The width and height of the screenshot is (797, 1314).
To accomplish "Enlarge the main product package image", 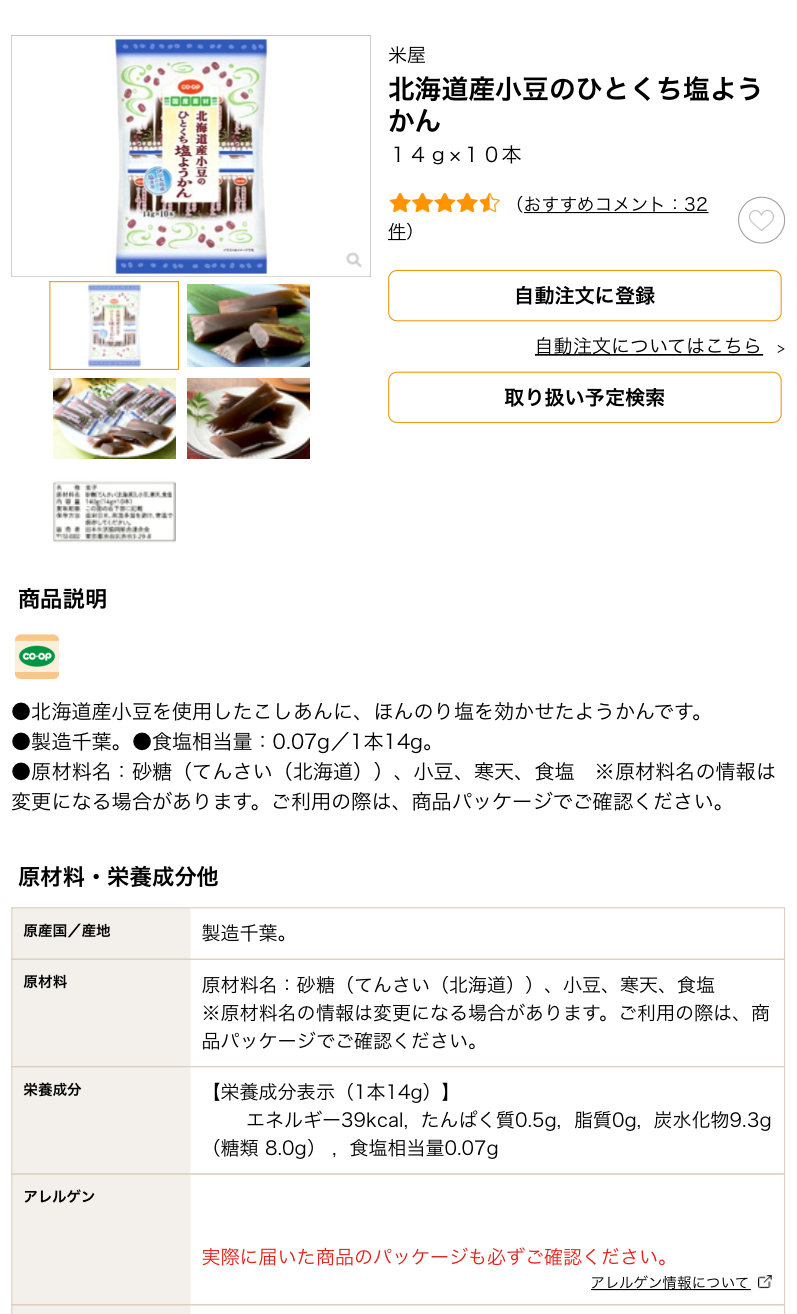I will [x=191, y=156].
